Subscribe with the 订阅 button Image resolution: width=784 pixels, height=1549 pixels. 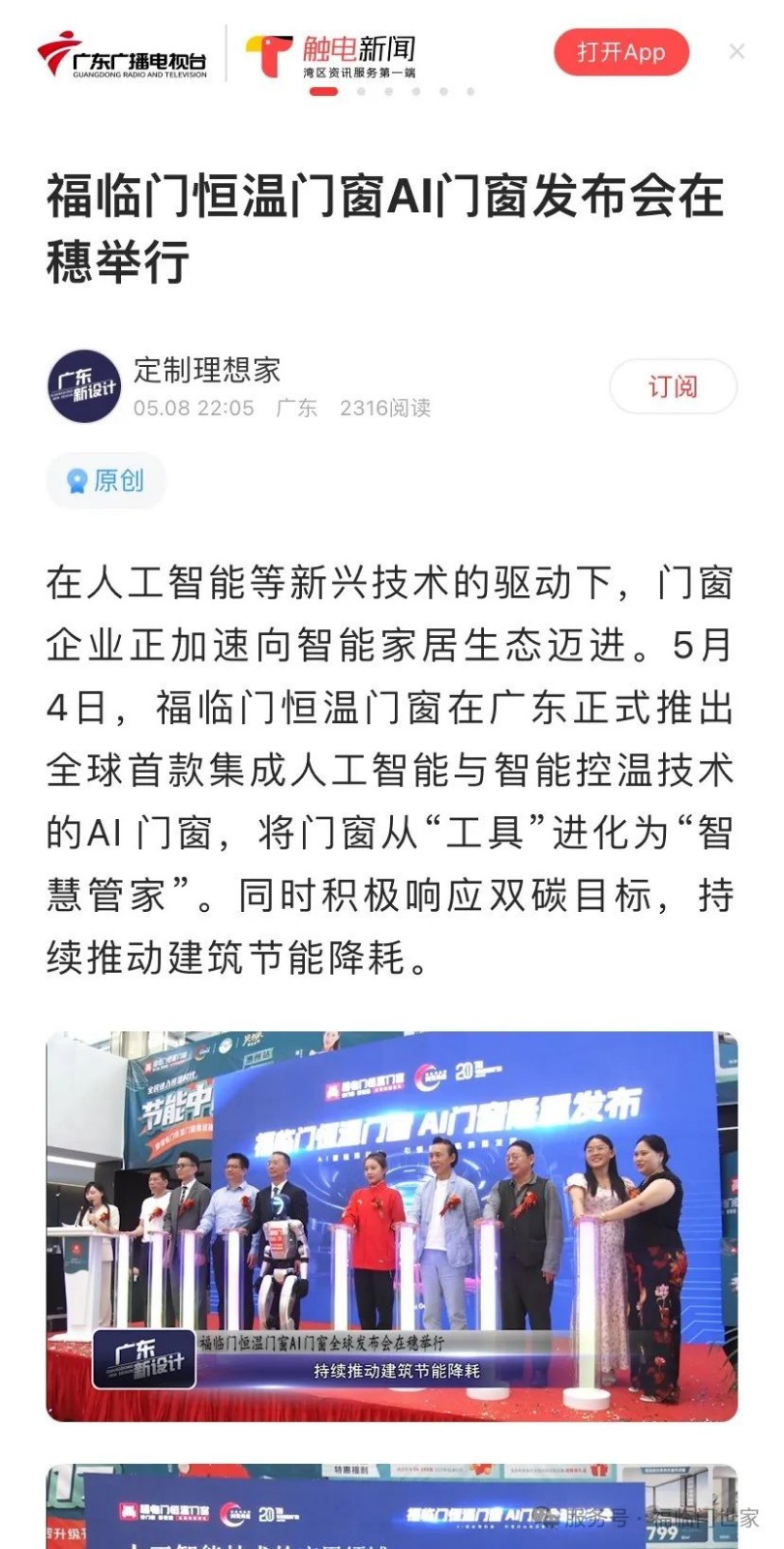coord(673,387)
